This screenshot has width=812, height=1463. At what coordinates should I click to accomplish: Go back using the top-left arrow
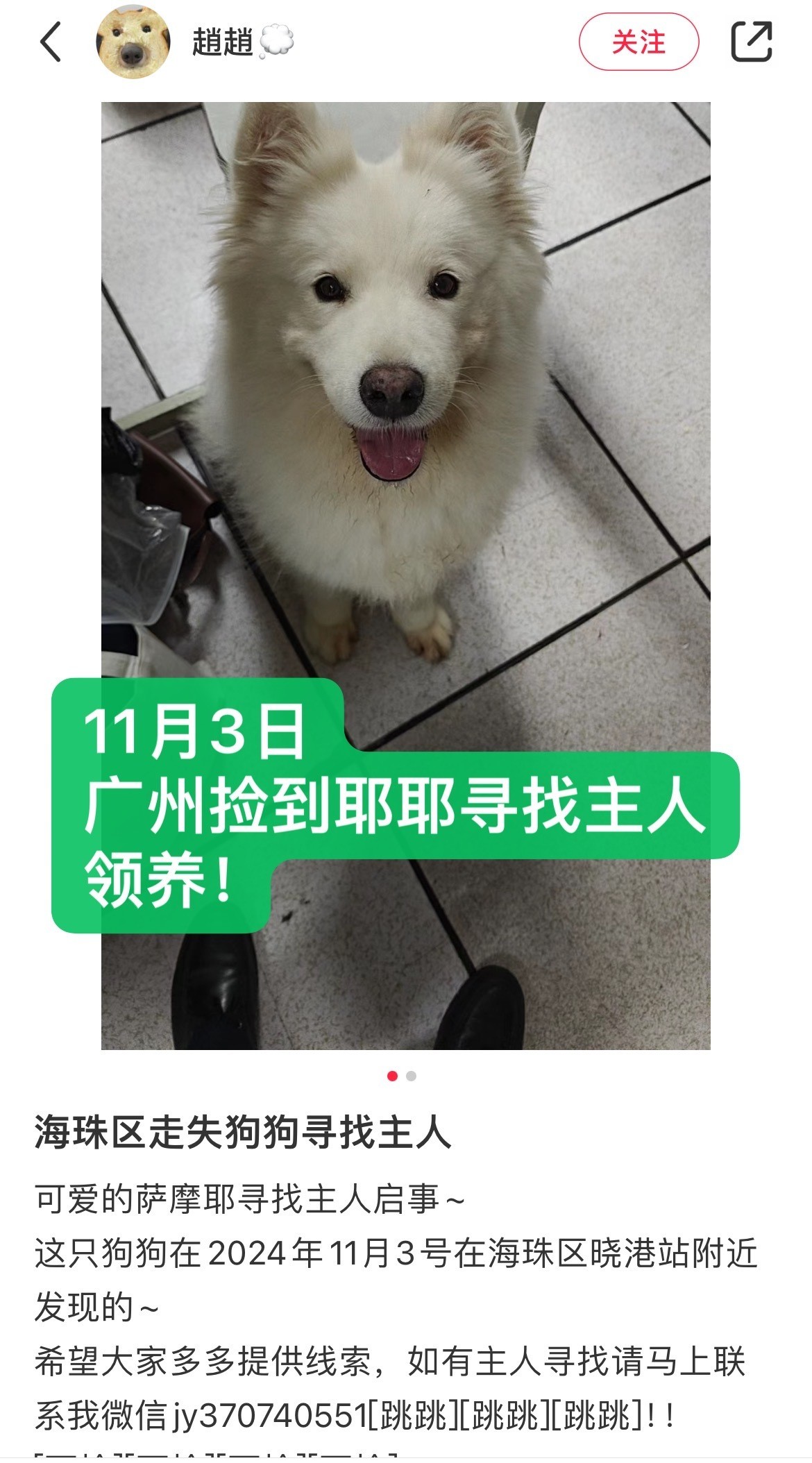[51, 42]
